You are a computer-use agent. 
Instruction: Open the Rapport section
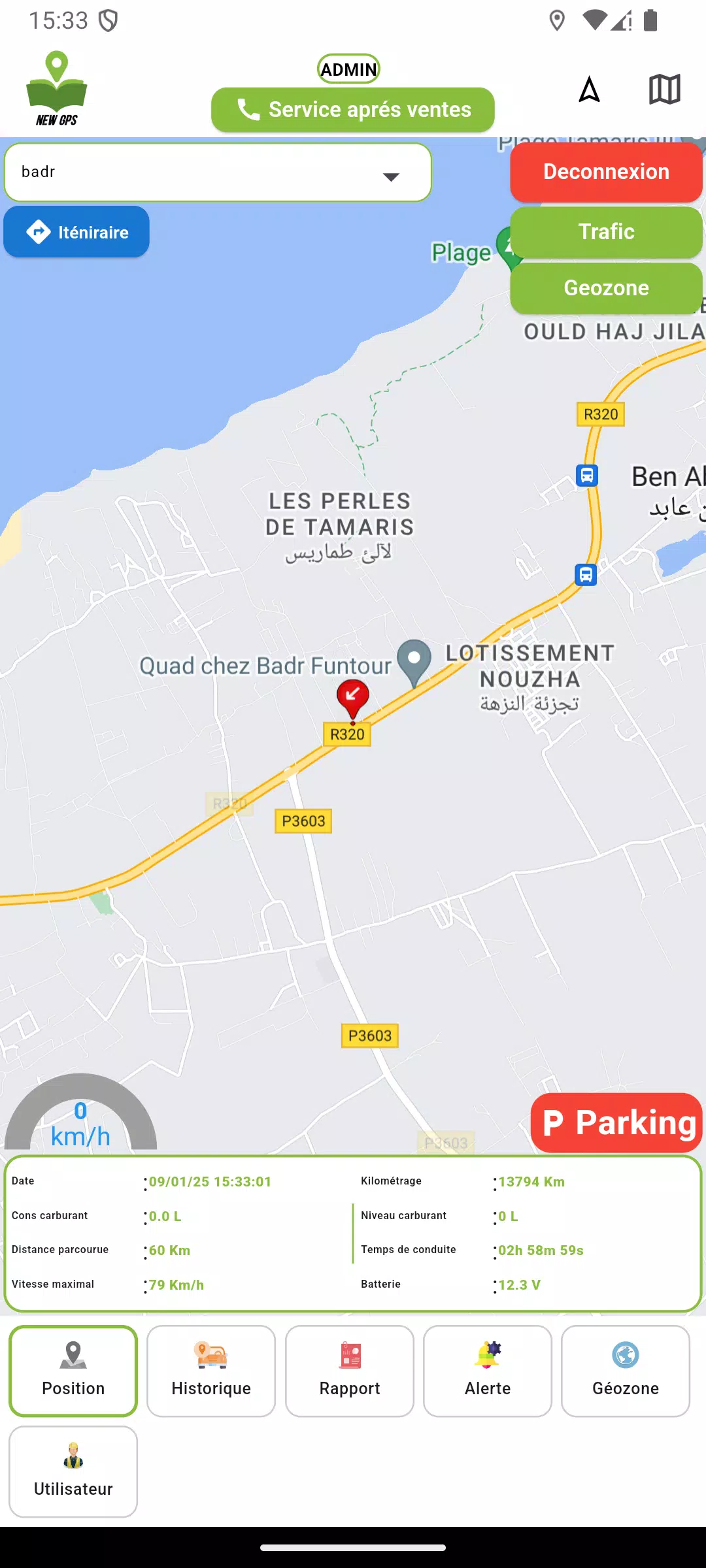(350, 1371)
